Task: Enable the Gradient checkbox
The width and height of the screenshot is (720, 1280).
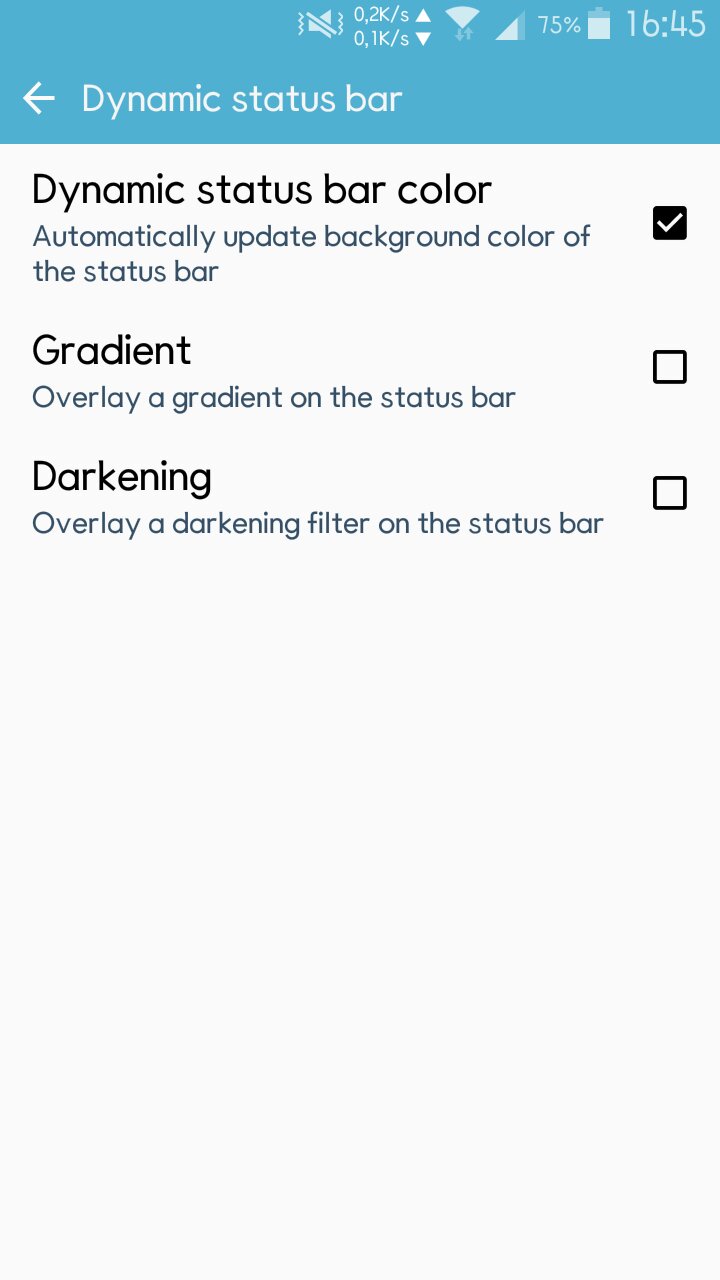Action: [x=669, y=367]
